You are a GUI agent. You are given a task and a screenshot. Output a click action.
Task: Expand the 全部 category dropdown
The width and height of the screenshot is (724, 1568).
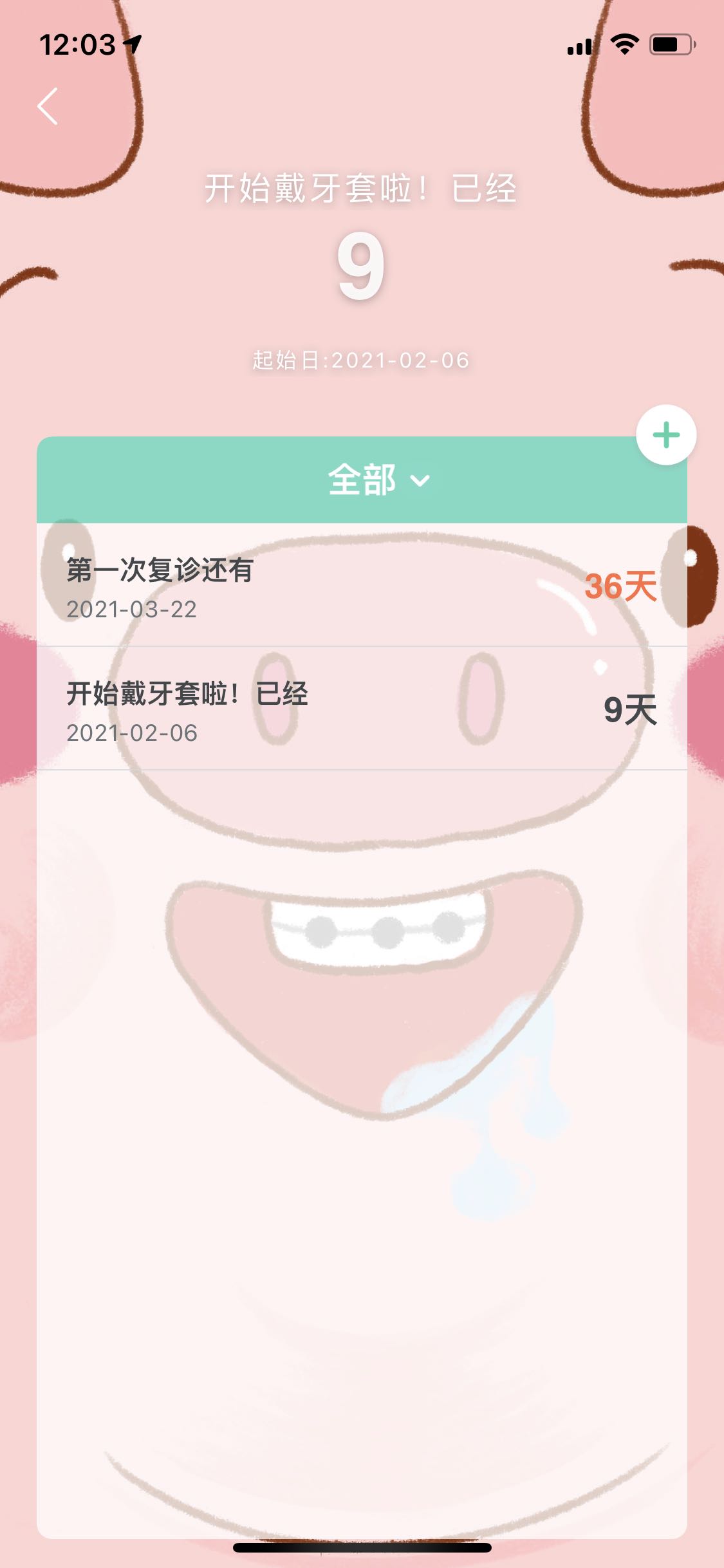click(x=378, y=480)
